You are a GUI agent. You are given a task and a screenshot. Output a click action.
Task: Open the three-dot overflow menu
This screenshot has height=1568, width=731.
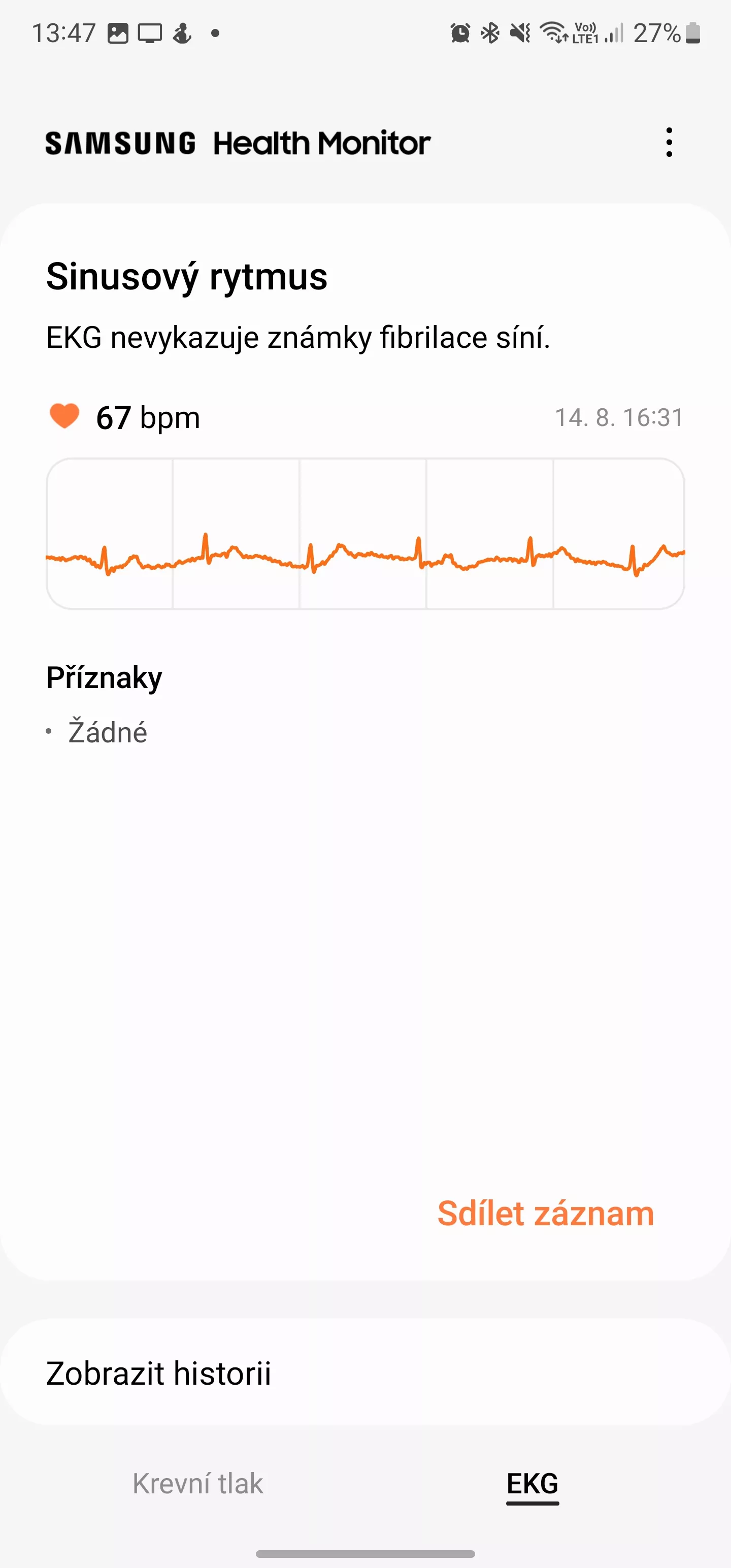point(669,143)
